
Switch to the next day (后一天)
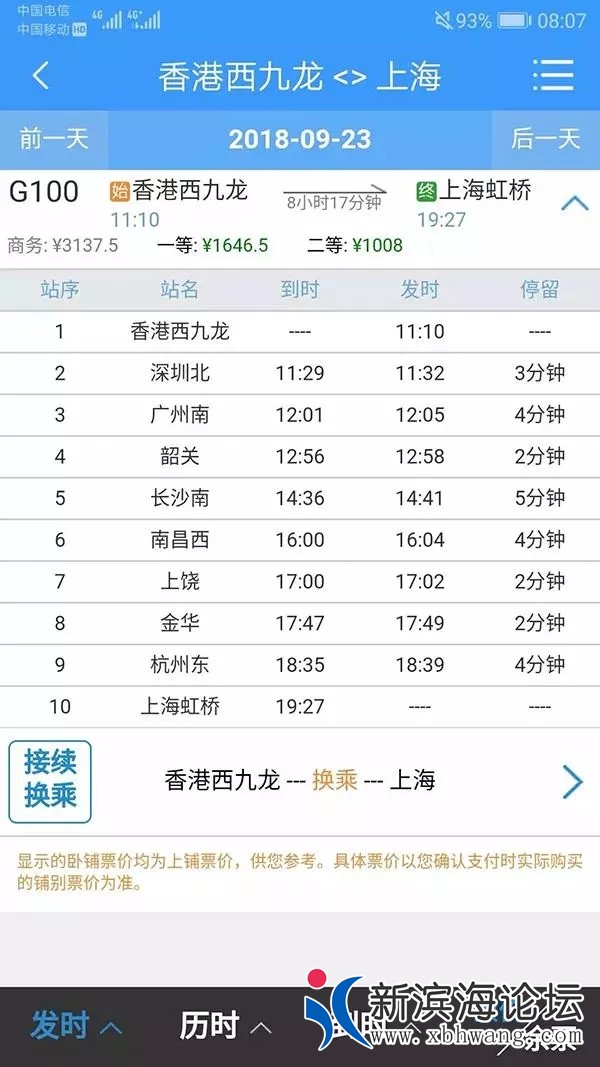click(x=545, y=138)
